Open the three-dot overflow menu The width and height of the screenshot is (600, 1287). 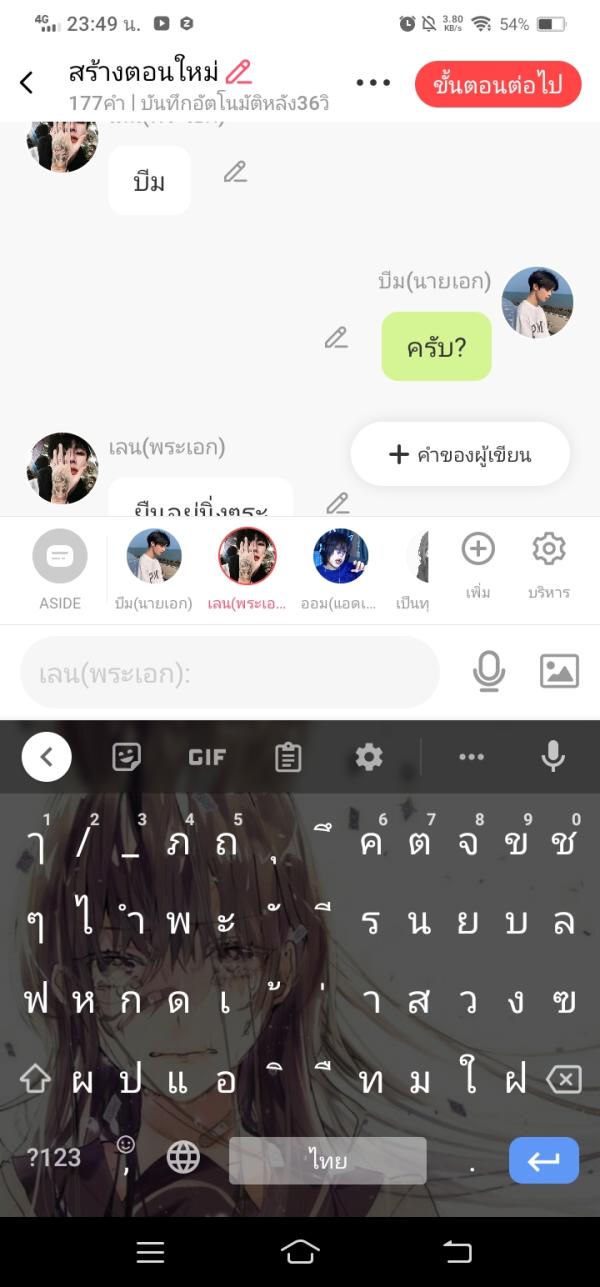click(373, 83)
